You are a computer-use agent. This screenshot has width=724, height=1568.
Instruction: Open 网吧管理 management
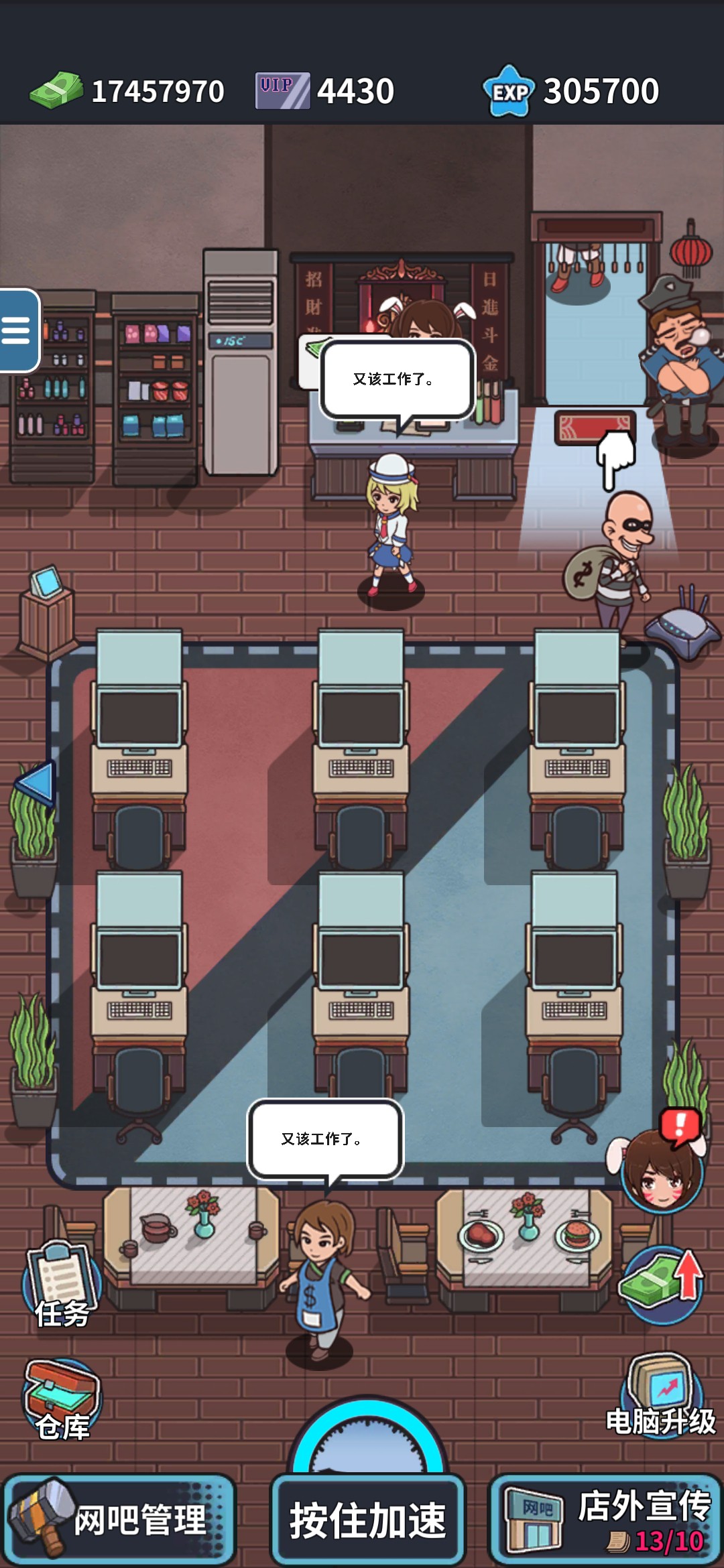(119, 1520)
